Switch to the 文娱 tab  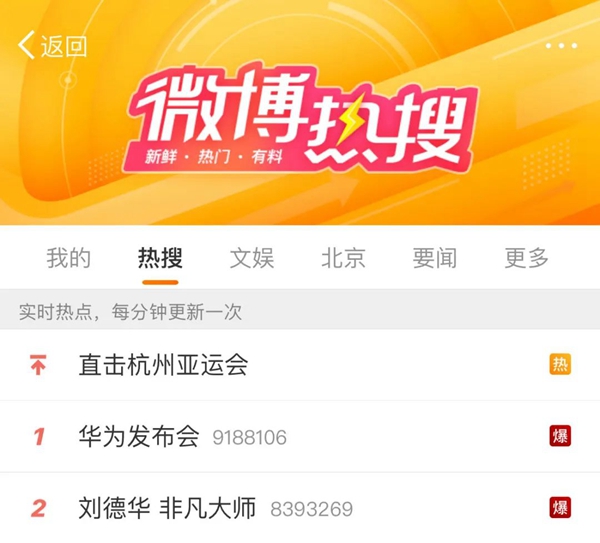[252, 258]
